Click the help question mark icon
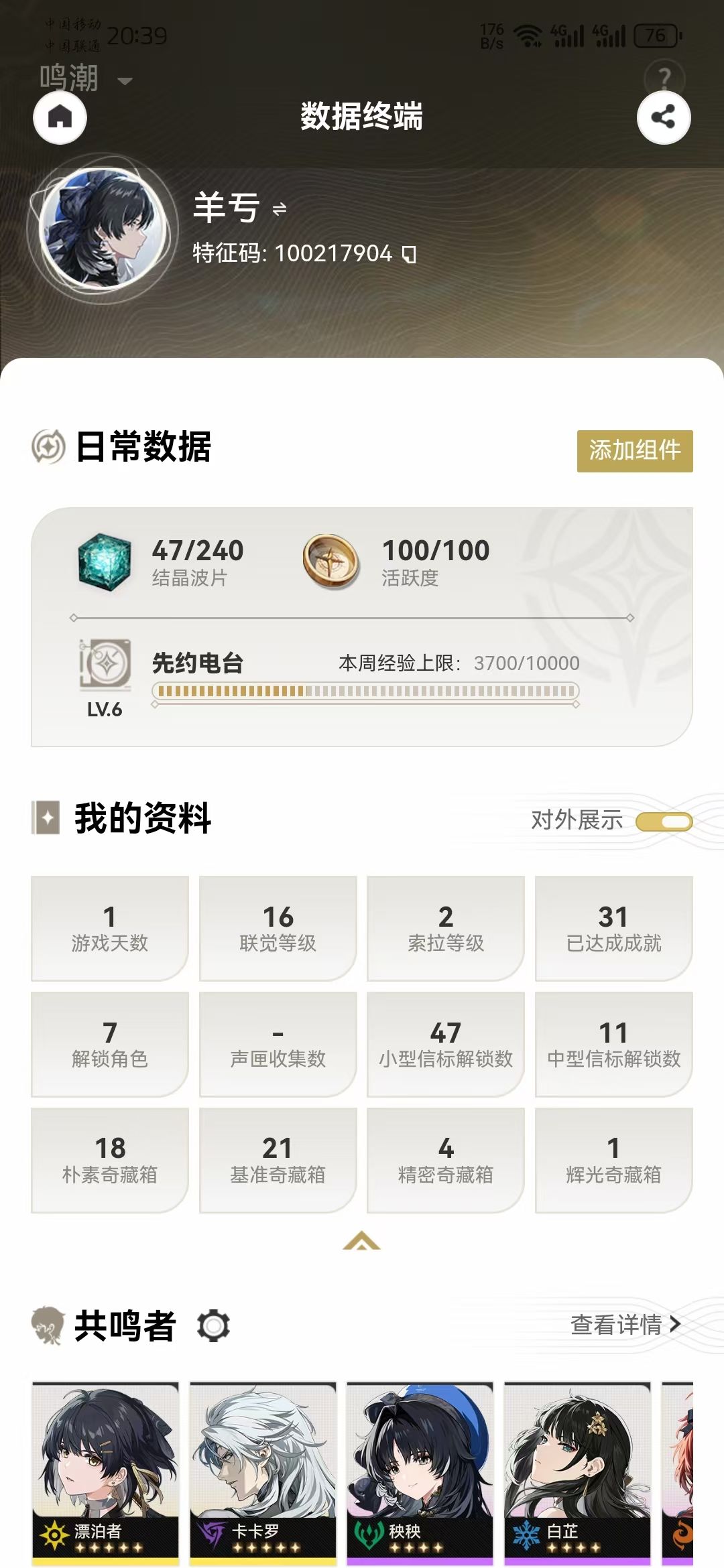Screen dimensions: 724x1568 pyautogui.click(x=664, y=77)
